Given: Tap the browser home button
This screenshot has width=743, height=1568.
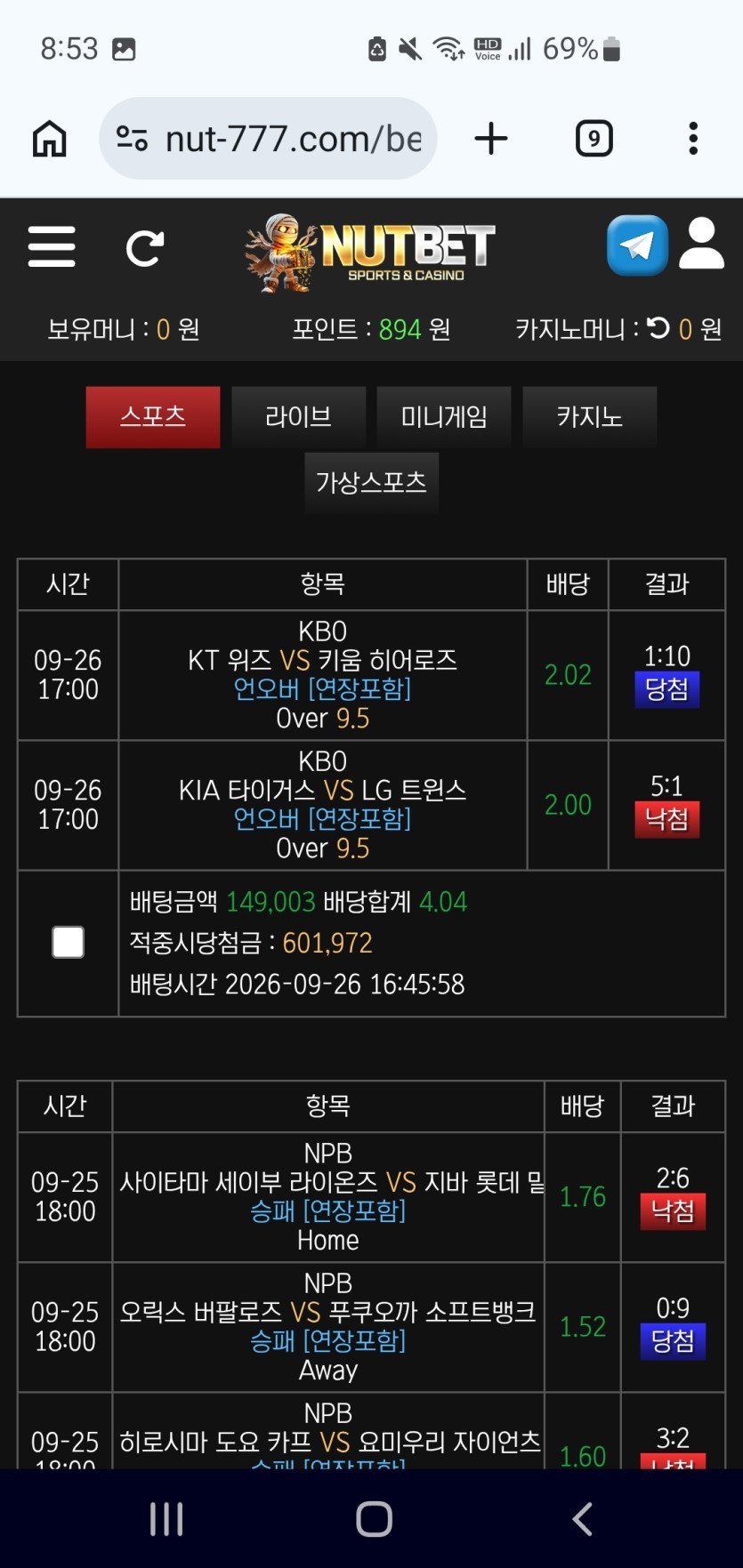Looking at the screenshot, I should coord(50,139).
